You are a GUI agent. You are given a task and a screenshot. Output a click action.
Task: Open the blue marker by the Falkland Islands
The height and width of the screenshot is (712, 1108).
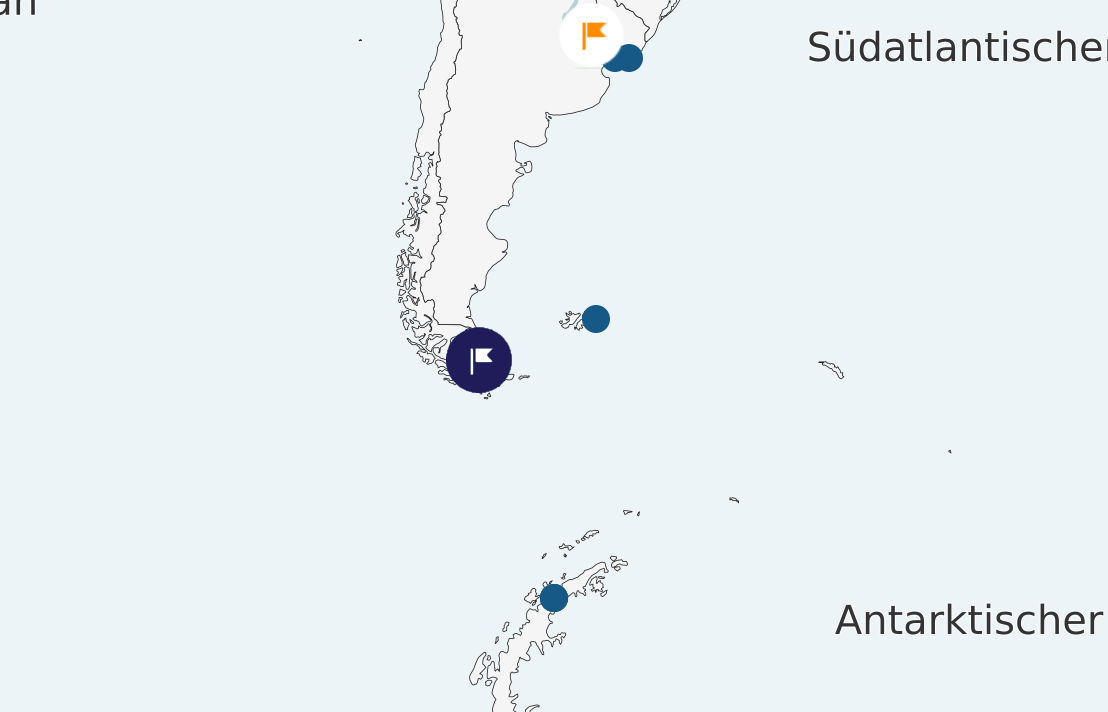596,319
